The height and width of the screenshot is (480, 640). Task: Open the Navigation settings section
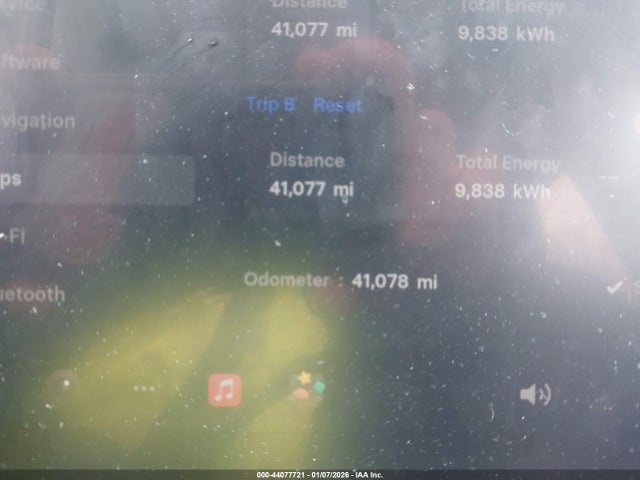[x=38, y=121]
